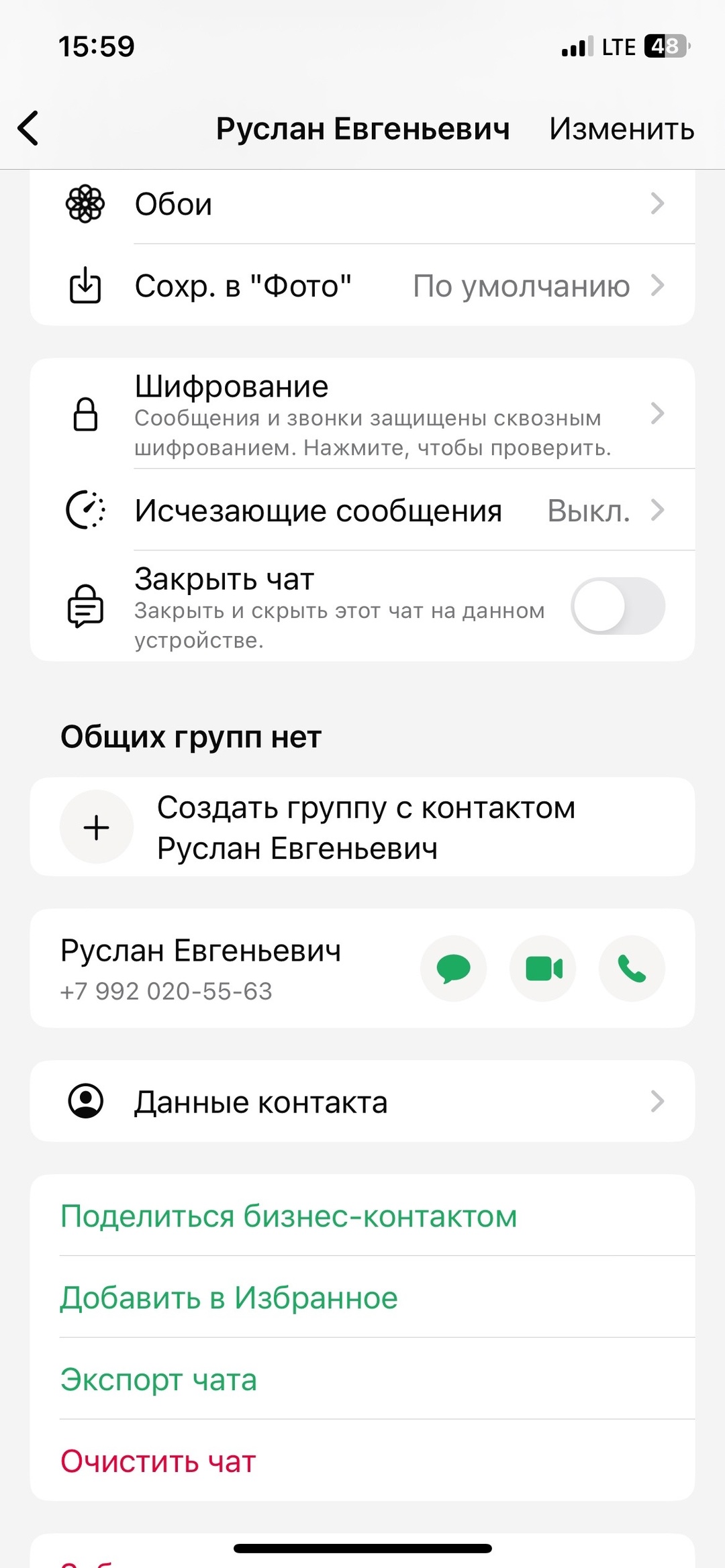Create a group with Руслан Евгеньевич
Image resolution: width=725 pixels, height=1568 pixels.
pos(362,827)
